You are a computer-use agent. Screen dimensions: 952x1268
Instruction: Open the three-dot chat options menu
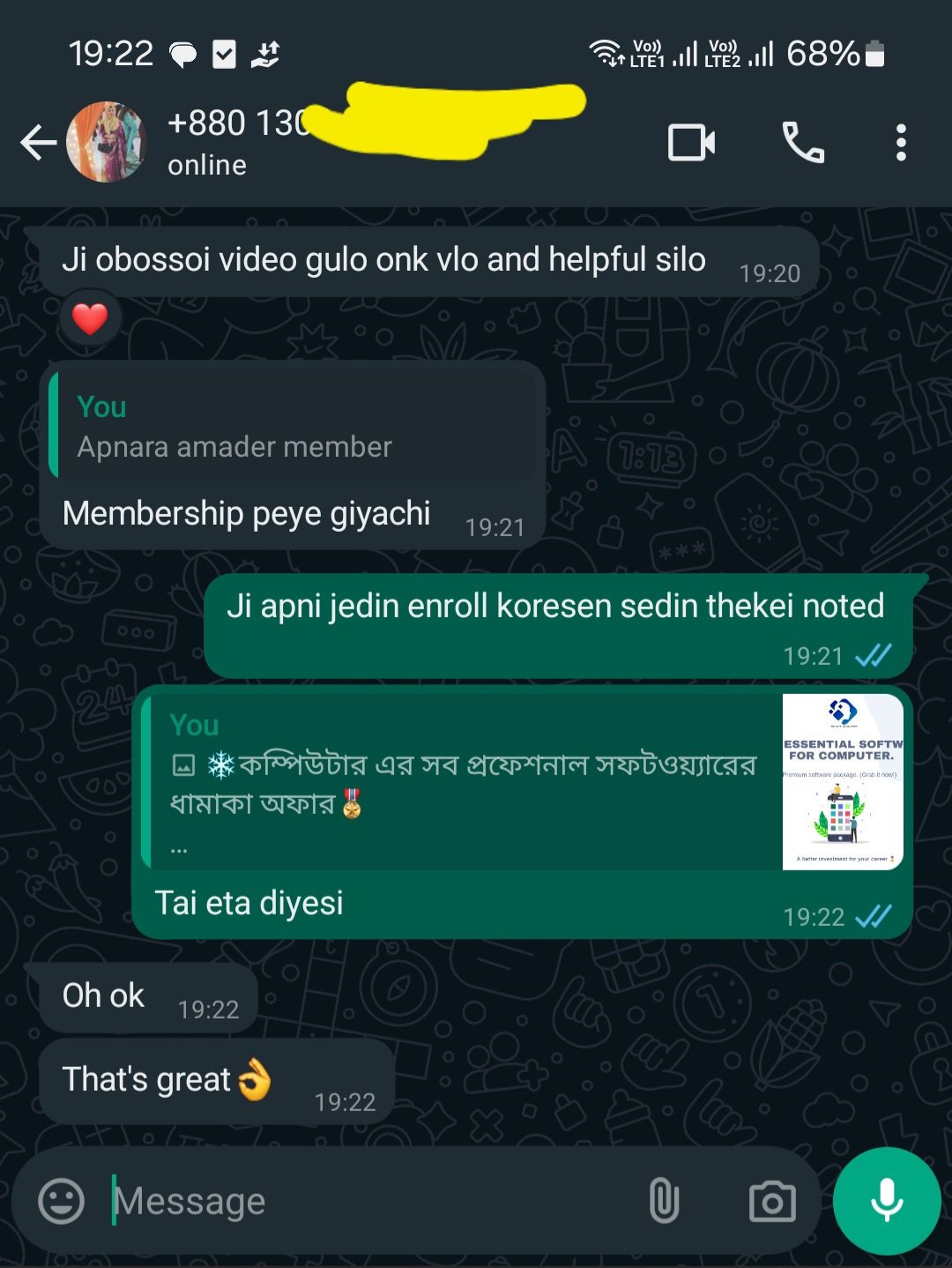901,142
